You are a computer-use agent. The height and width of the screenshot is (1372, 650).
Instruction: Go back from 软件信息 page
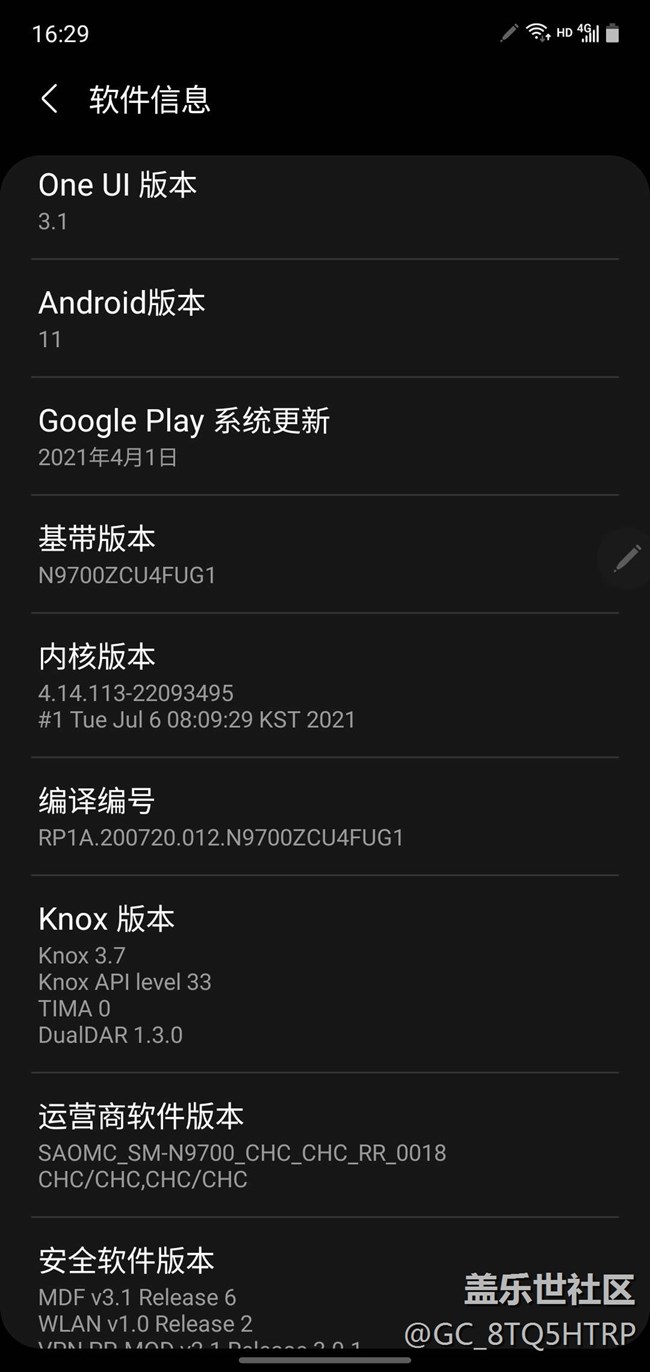click(49, 99)
